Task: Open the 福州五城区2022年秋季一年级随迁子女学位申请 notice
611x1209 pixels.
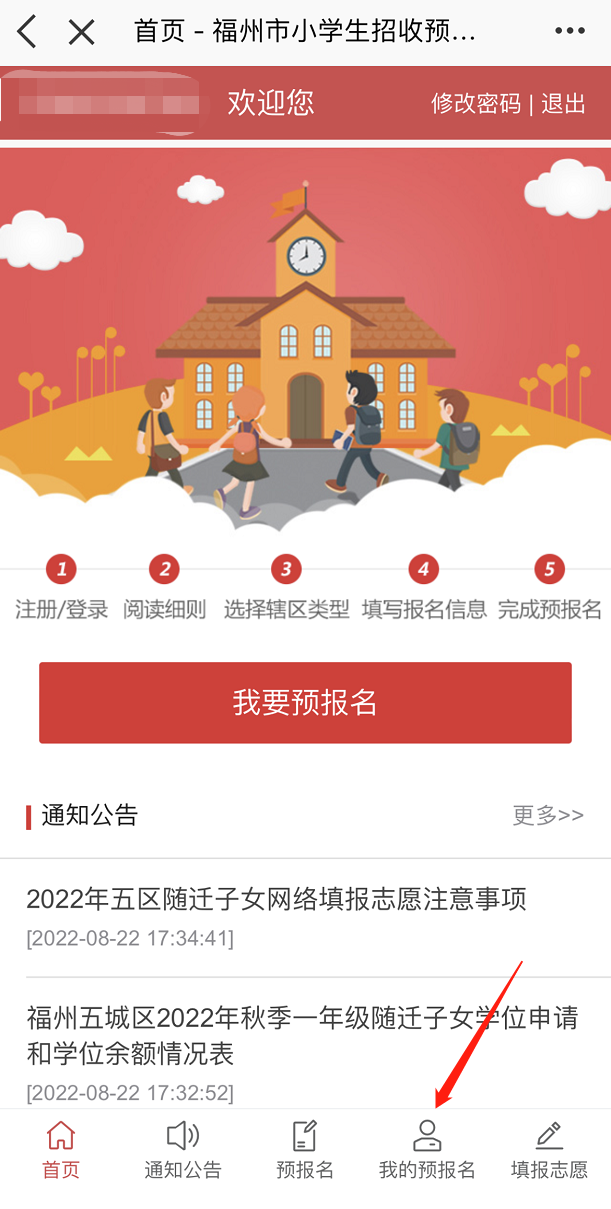Action: click(302, 1035)
